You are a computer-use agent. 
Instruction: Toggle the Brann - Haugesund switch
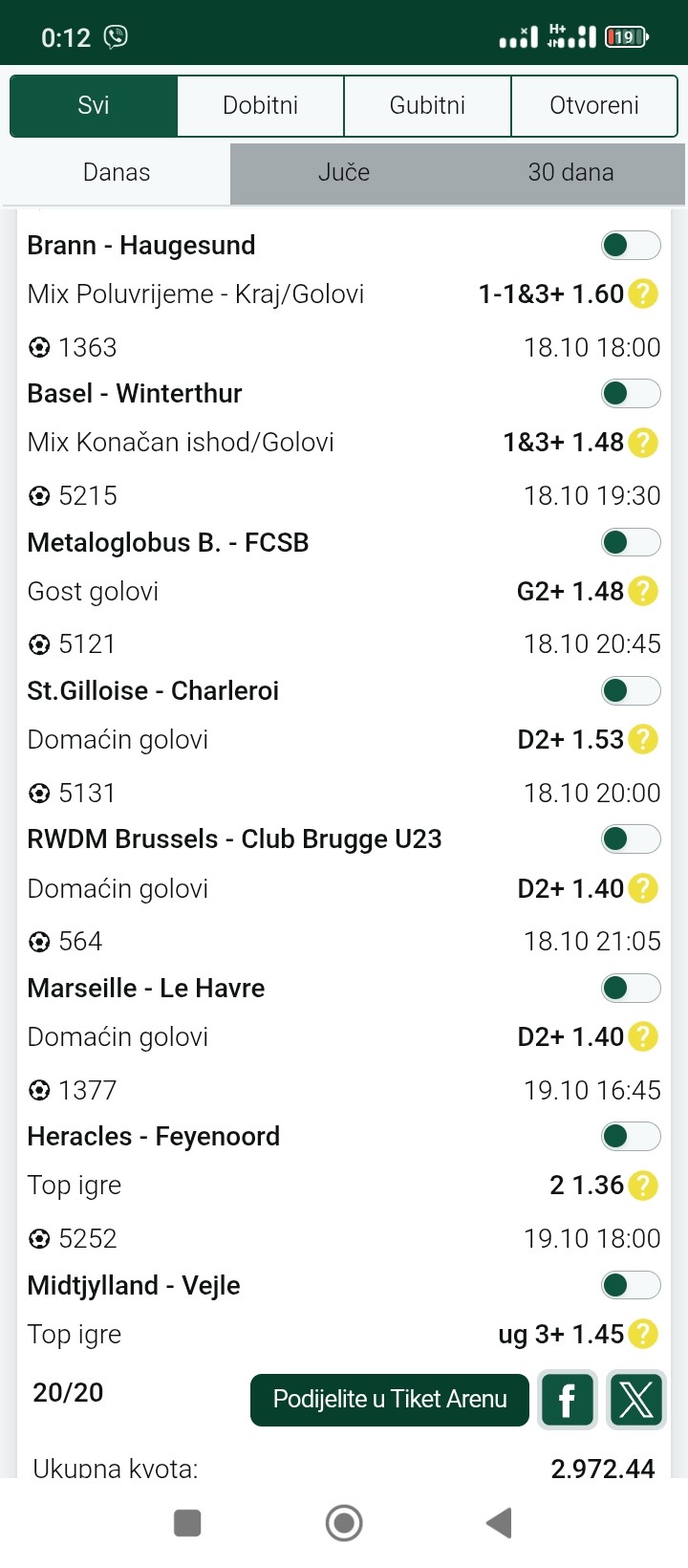(631, 246)
